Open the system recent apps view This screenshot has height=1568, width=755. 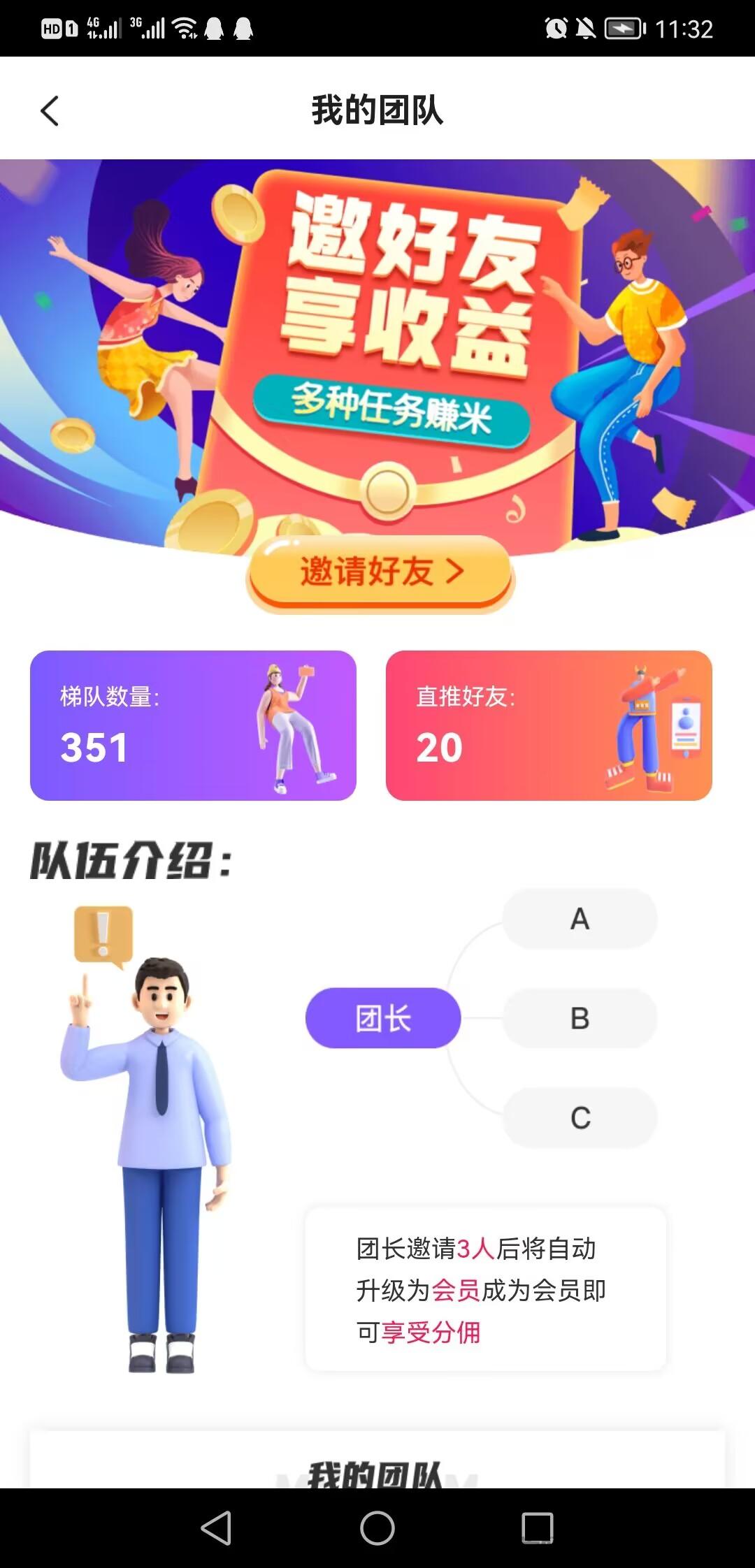click(538, 1527)
